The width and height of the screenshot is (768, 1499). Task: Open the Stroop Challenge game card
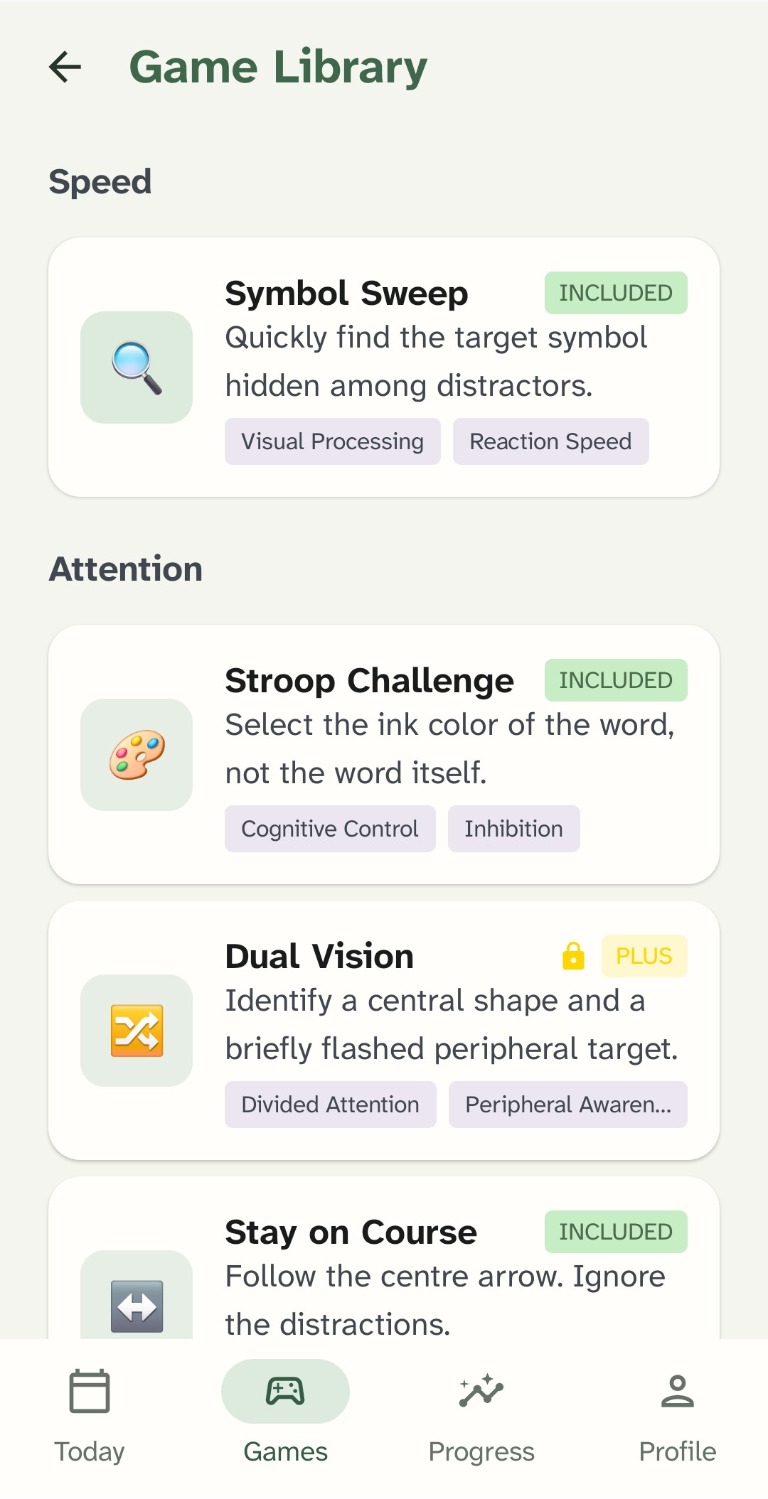click(x=384, y=754)
